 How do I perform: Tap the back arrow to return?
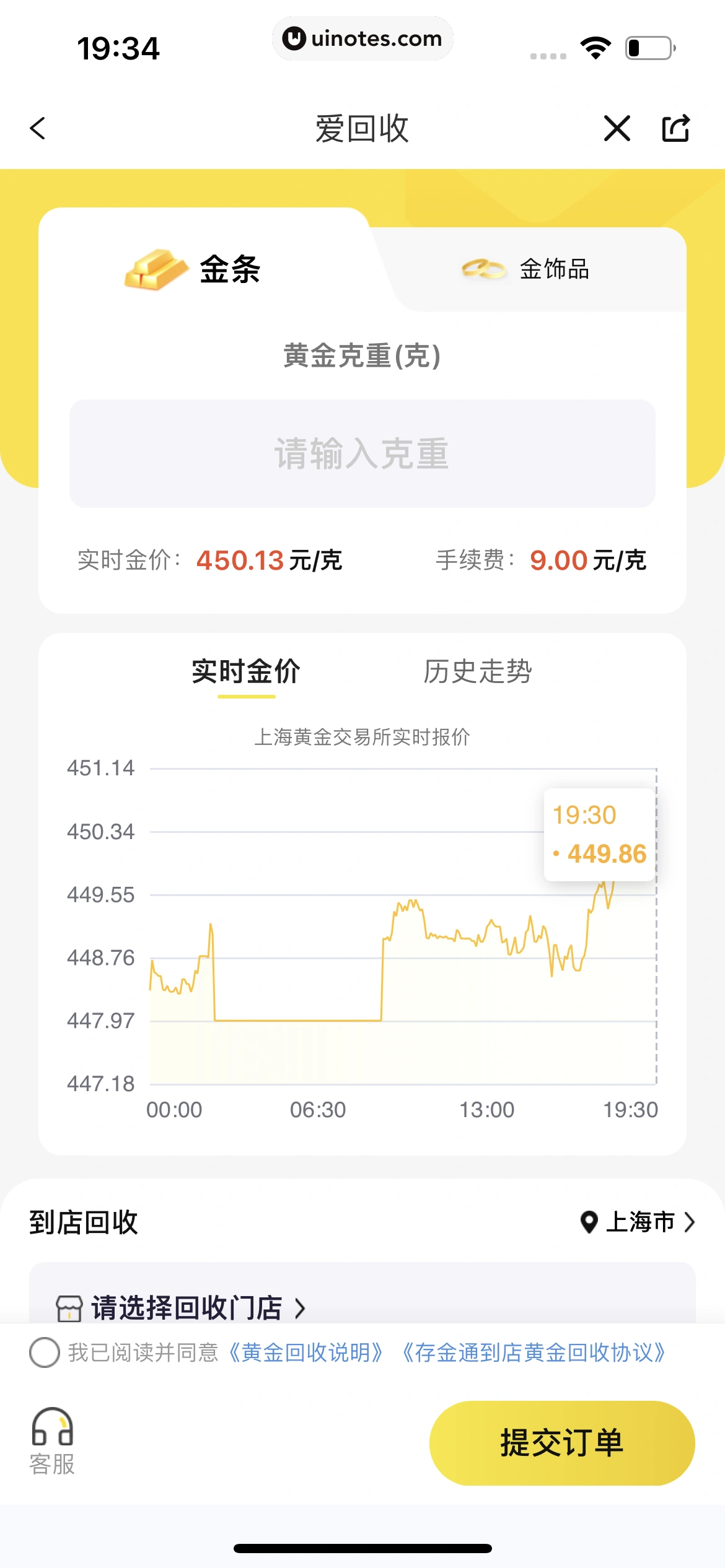[37, 129]
